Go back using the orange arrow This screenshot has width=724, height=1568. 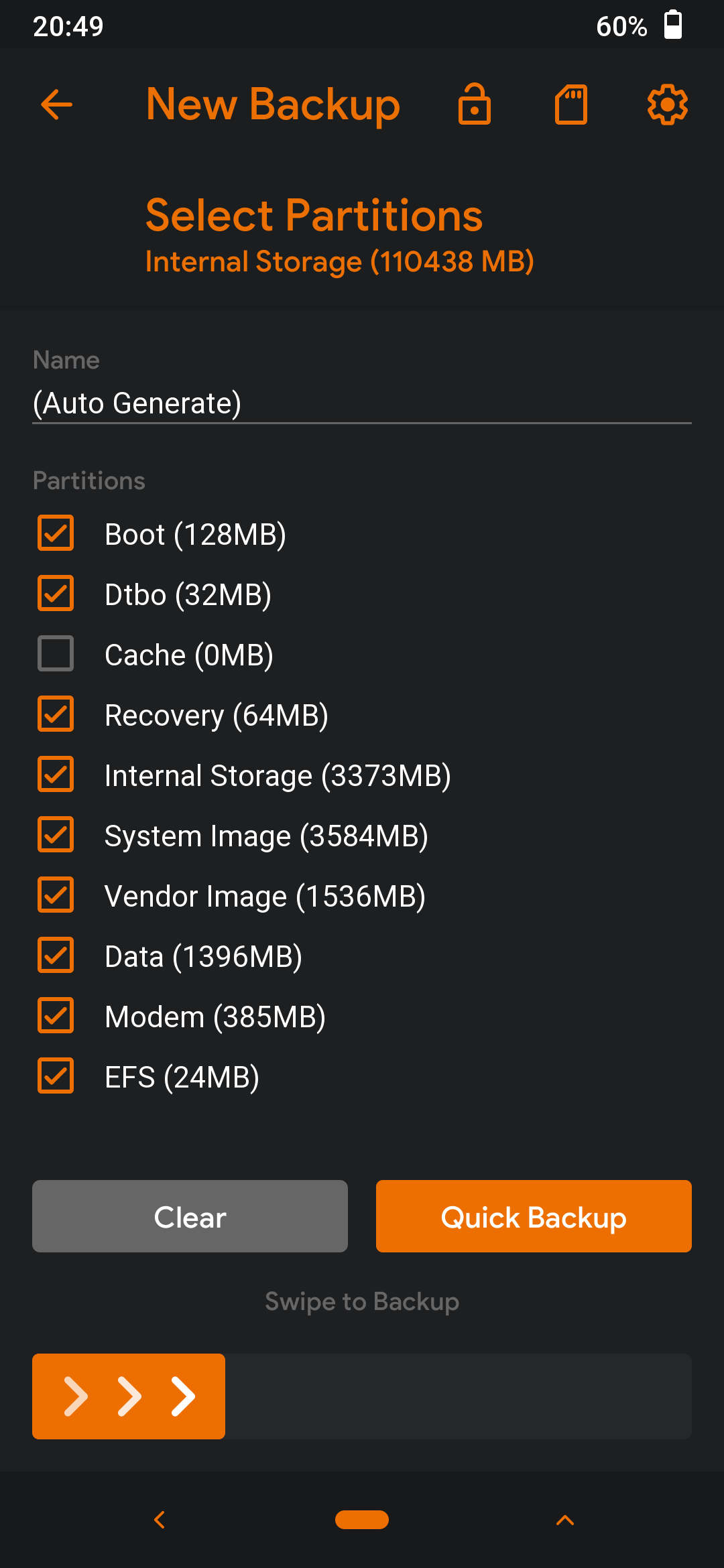coord(56,105)
